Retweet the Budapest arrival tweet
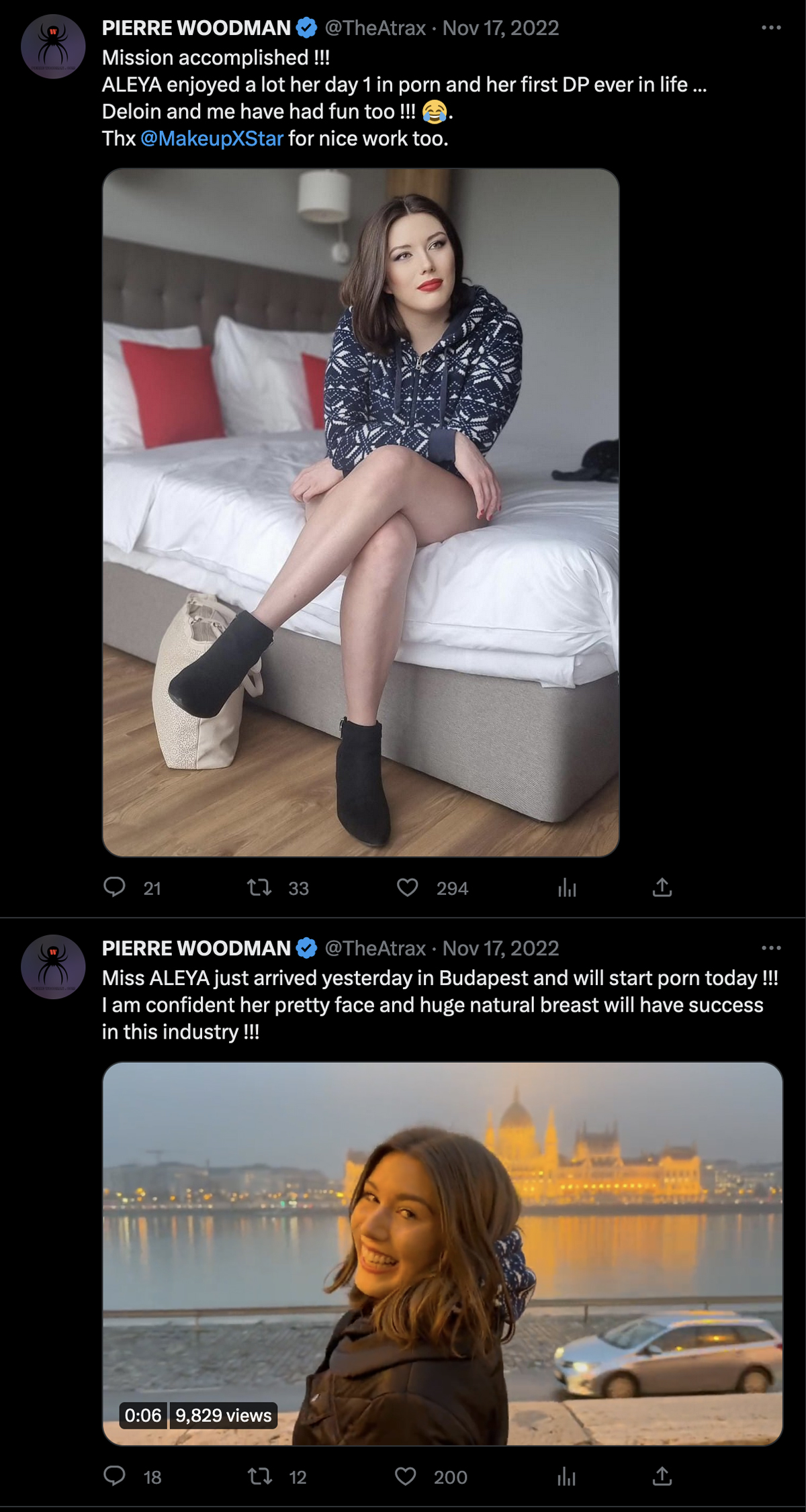 (x=259, y=1476)
